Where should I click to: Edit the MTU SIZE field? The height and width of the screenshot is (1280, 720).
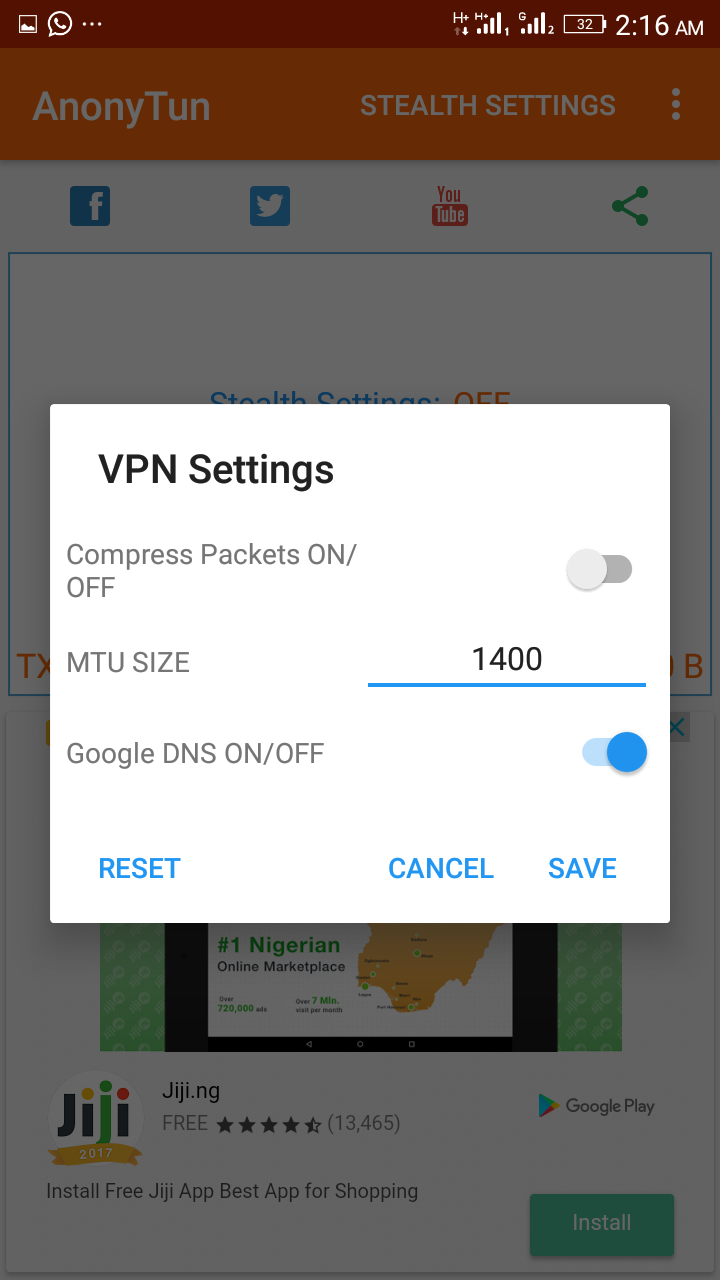[507, 660]
